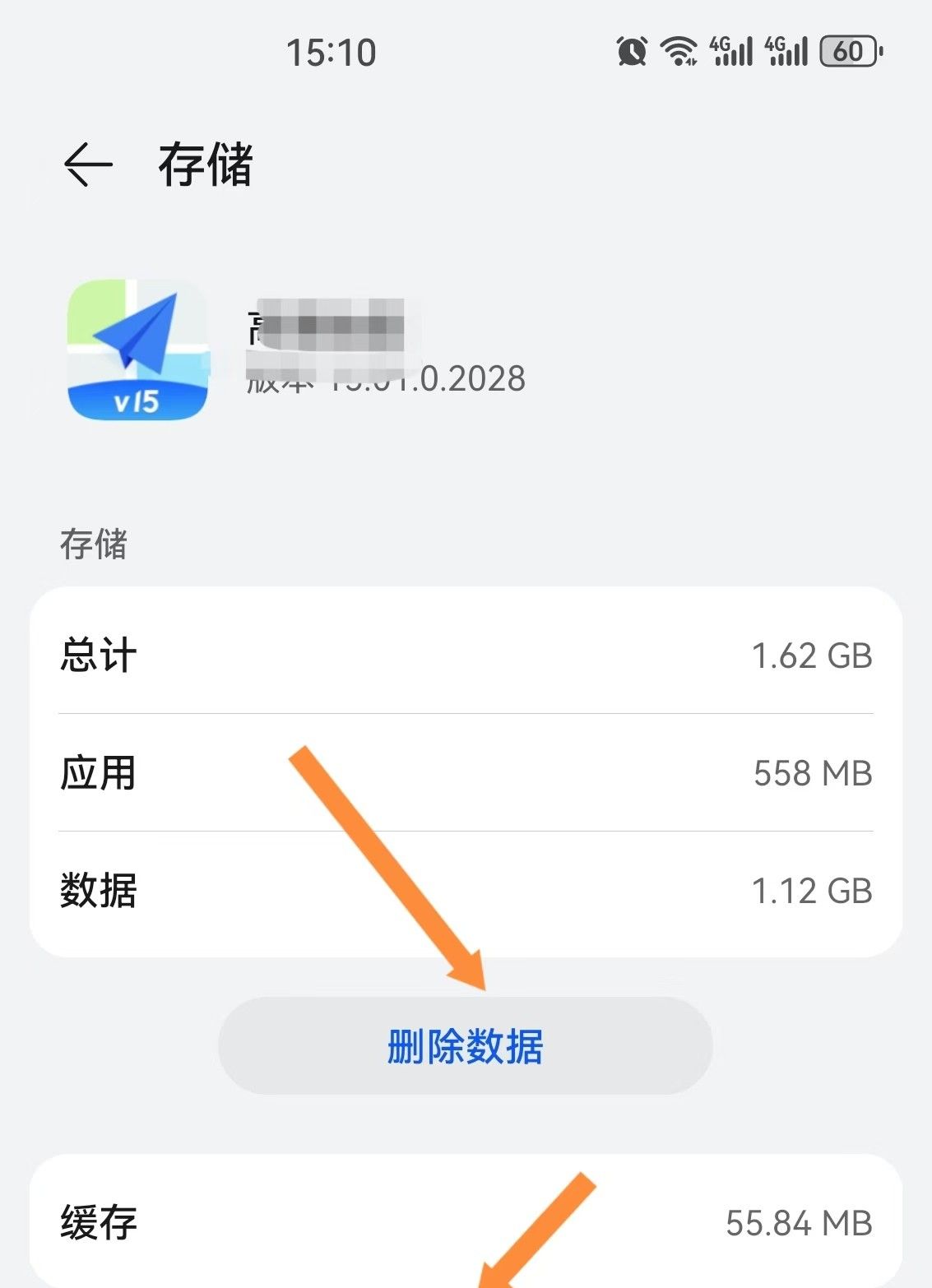
Task: Tap the clock showing 15:10
Action: [332, 51]
